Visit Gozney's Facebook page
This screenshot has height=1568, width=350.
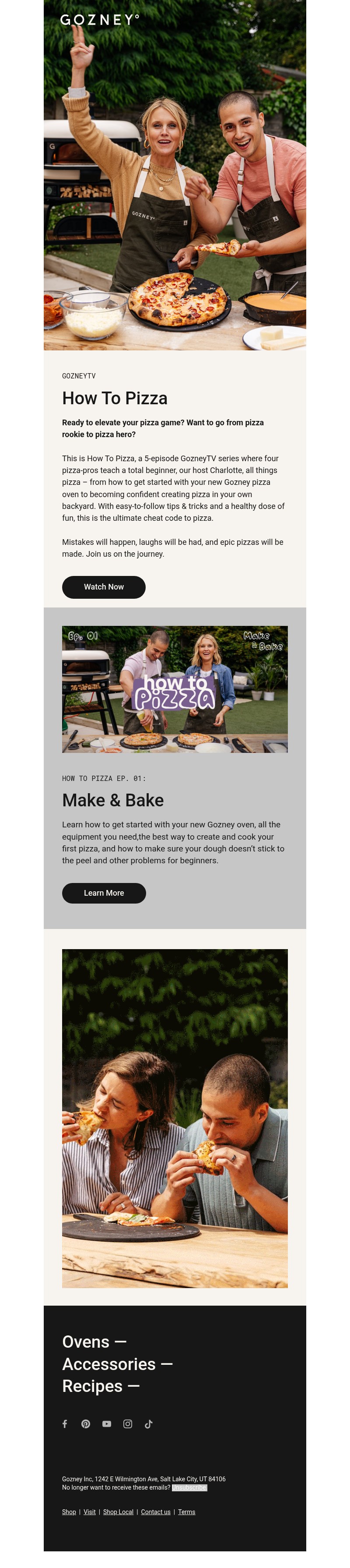(x=65, y=1424)
